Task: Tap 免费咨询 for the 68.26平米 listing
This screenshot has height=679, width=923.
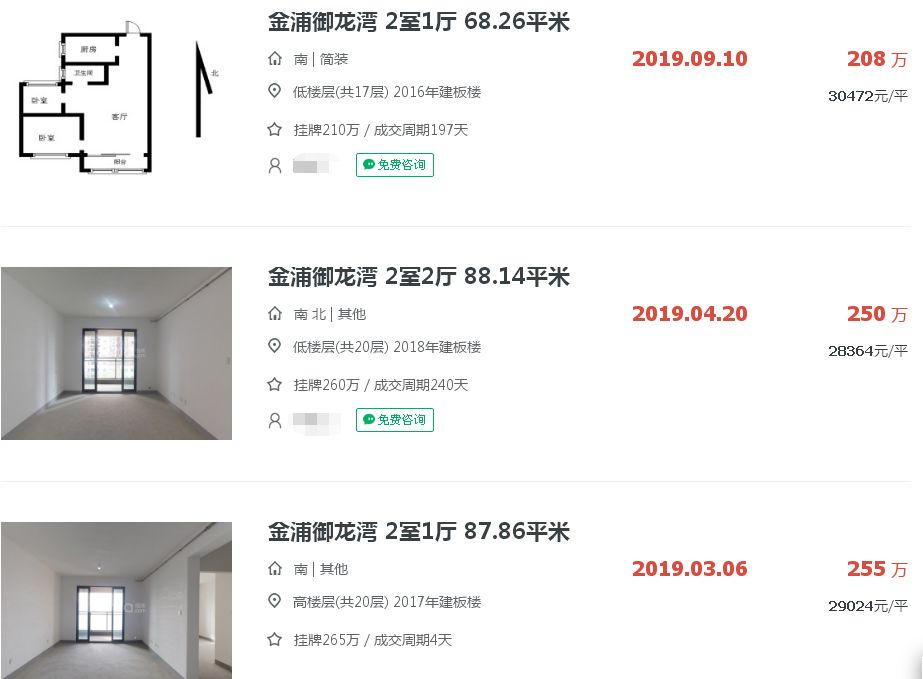Action: 395,165
